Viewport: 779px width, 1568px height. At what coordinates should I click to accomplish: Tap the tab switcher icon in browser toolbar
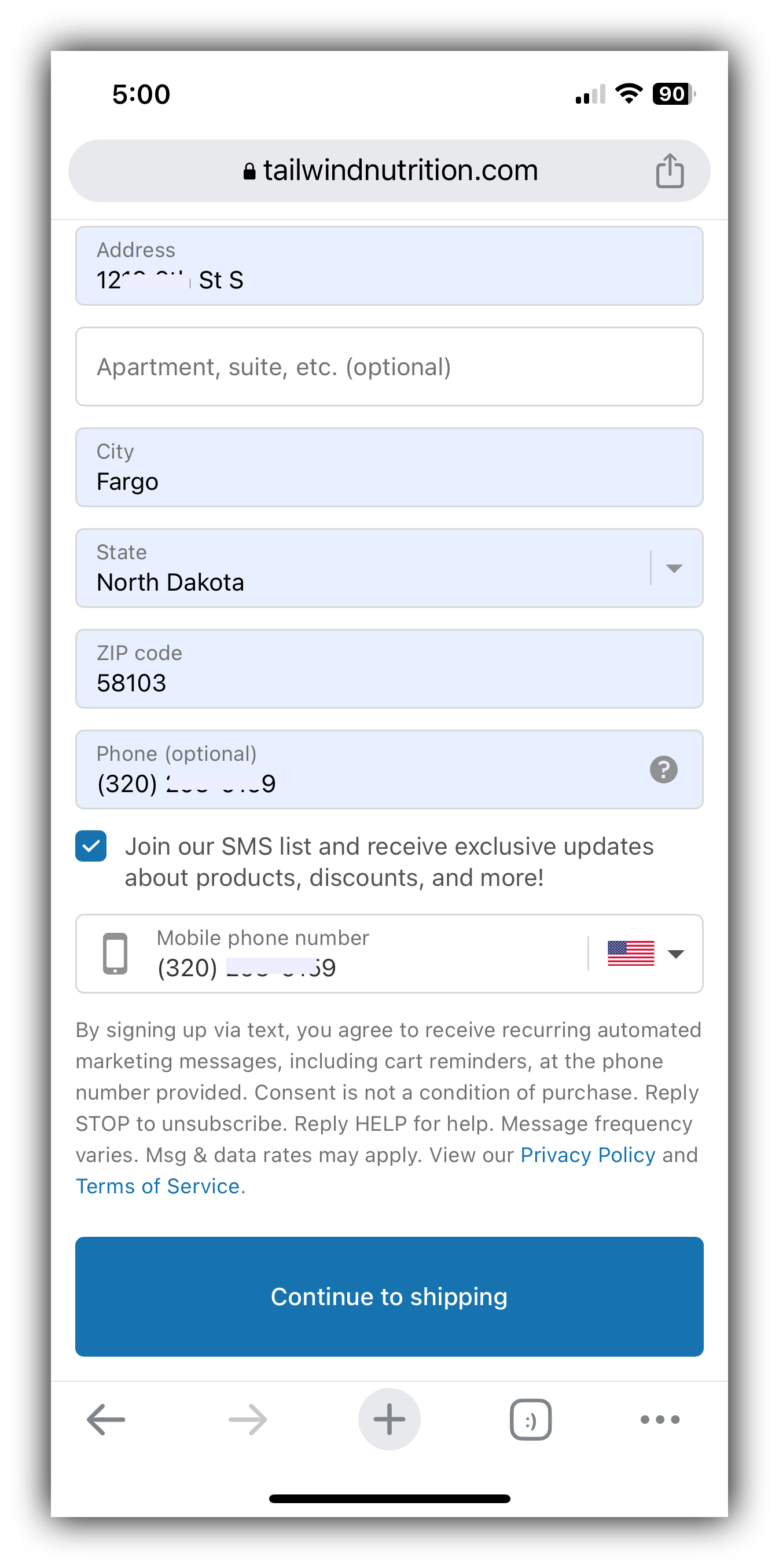(x=530, y=1419)
